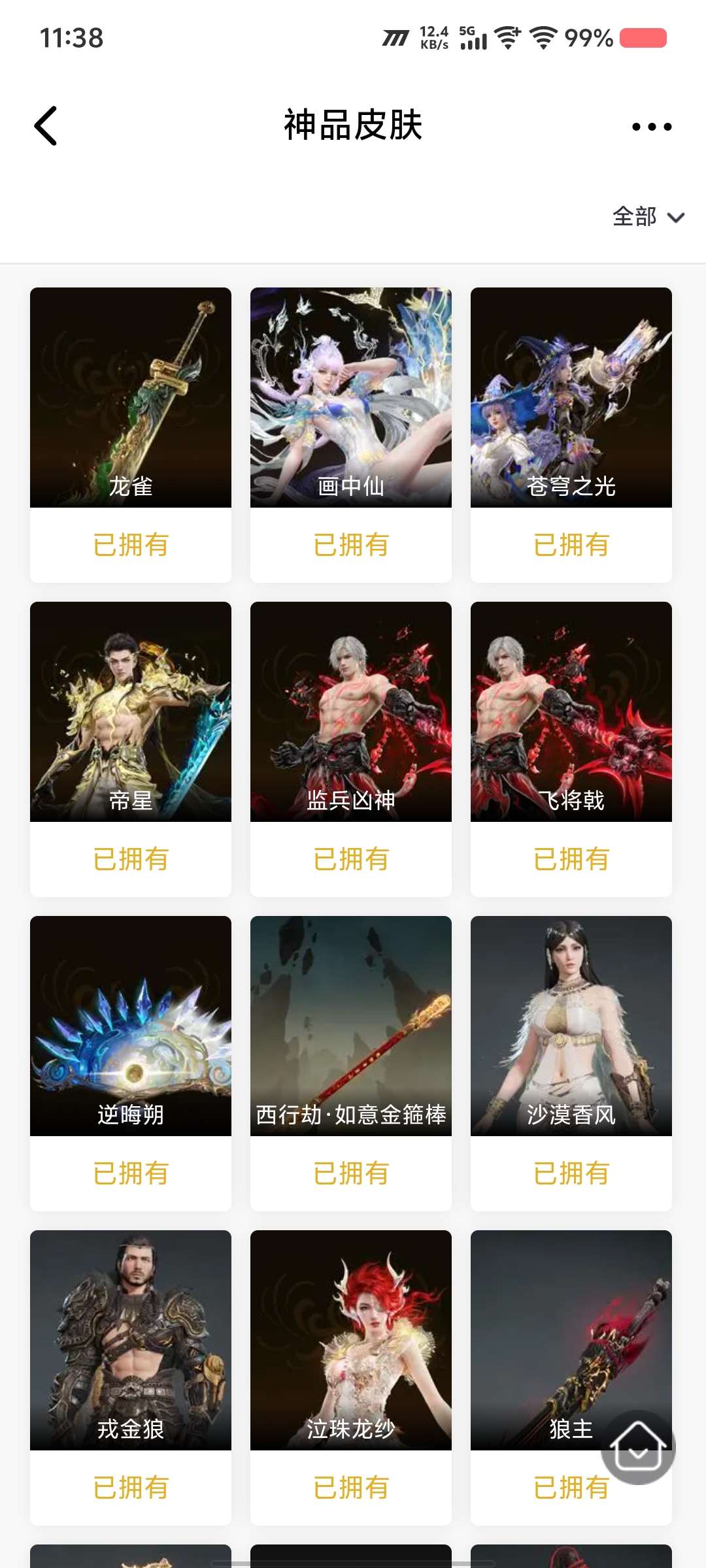Open the three-dot overflow menu
This screenshot has height=1568, width=706.
tap(651, 127)
